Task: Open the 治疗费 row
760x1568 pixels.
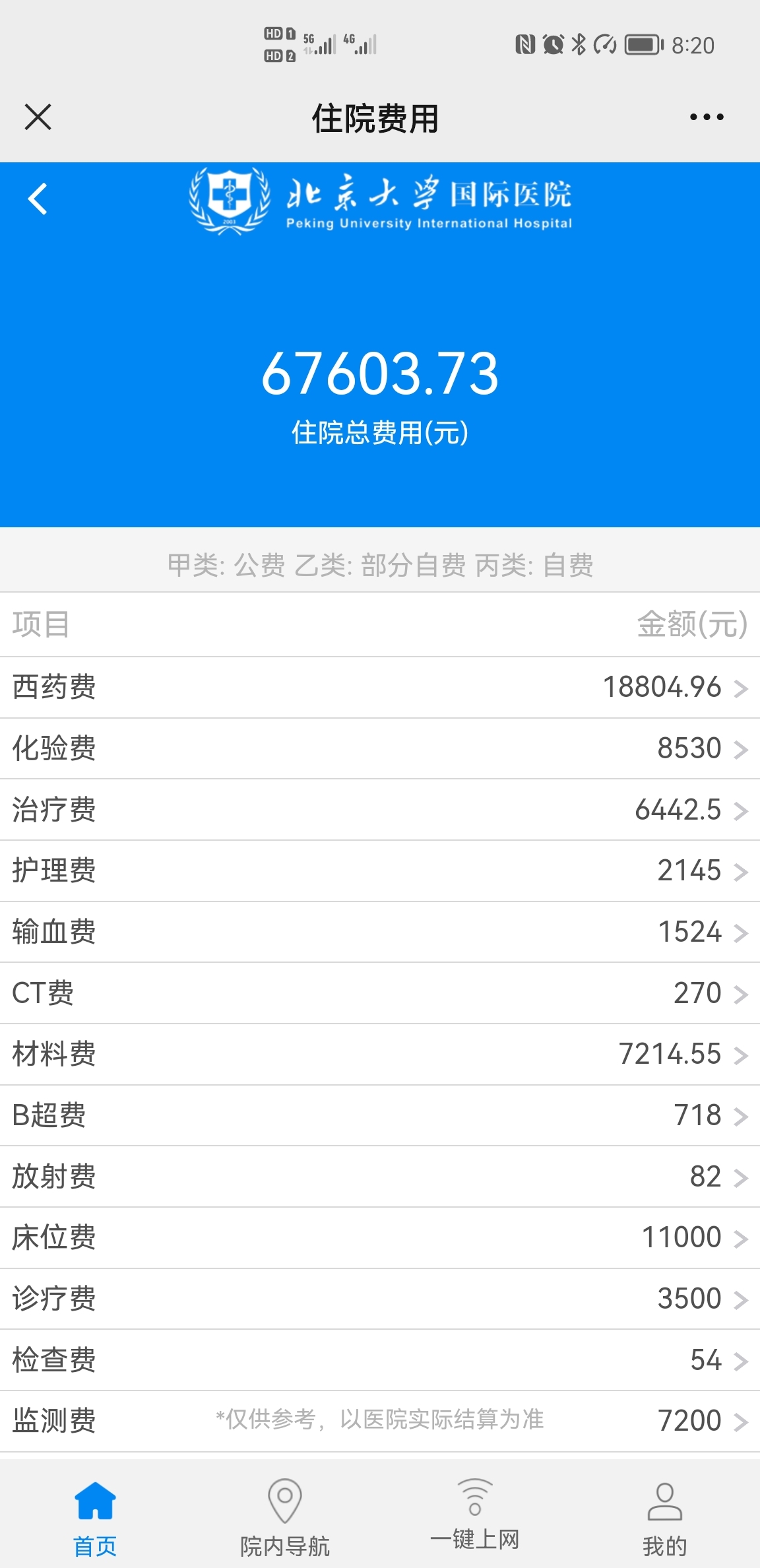Action: (380, 810)
